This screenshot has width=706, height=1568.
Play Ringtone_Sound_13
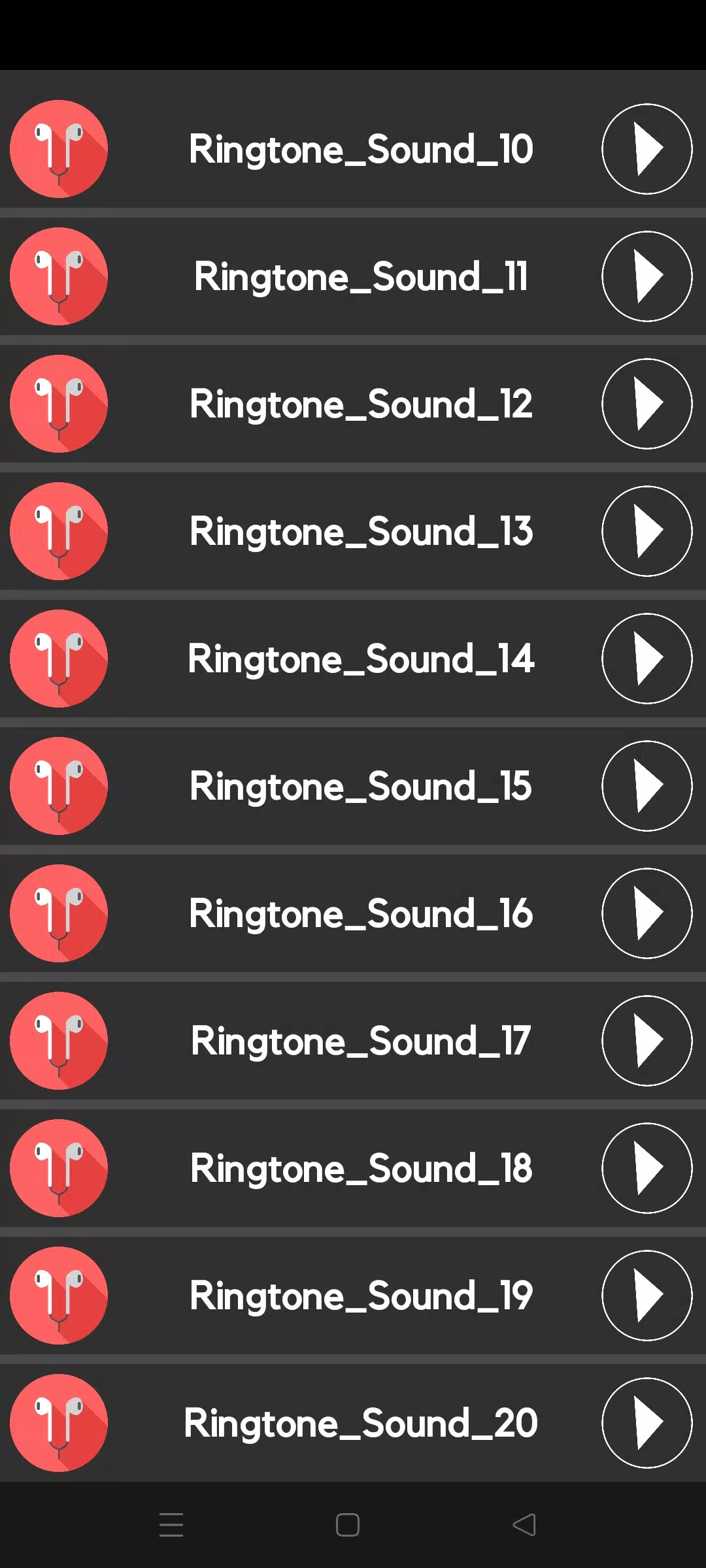(647, 531)
